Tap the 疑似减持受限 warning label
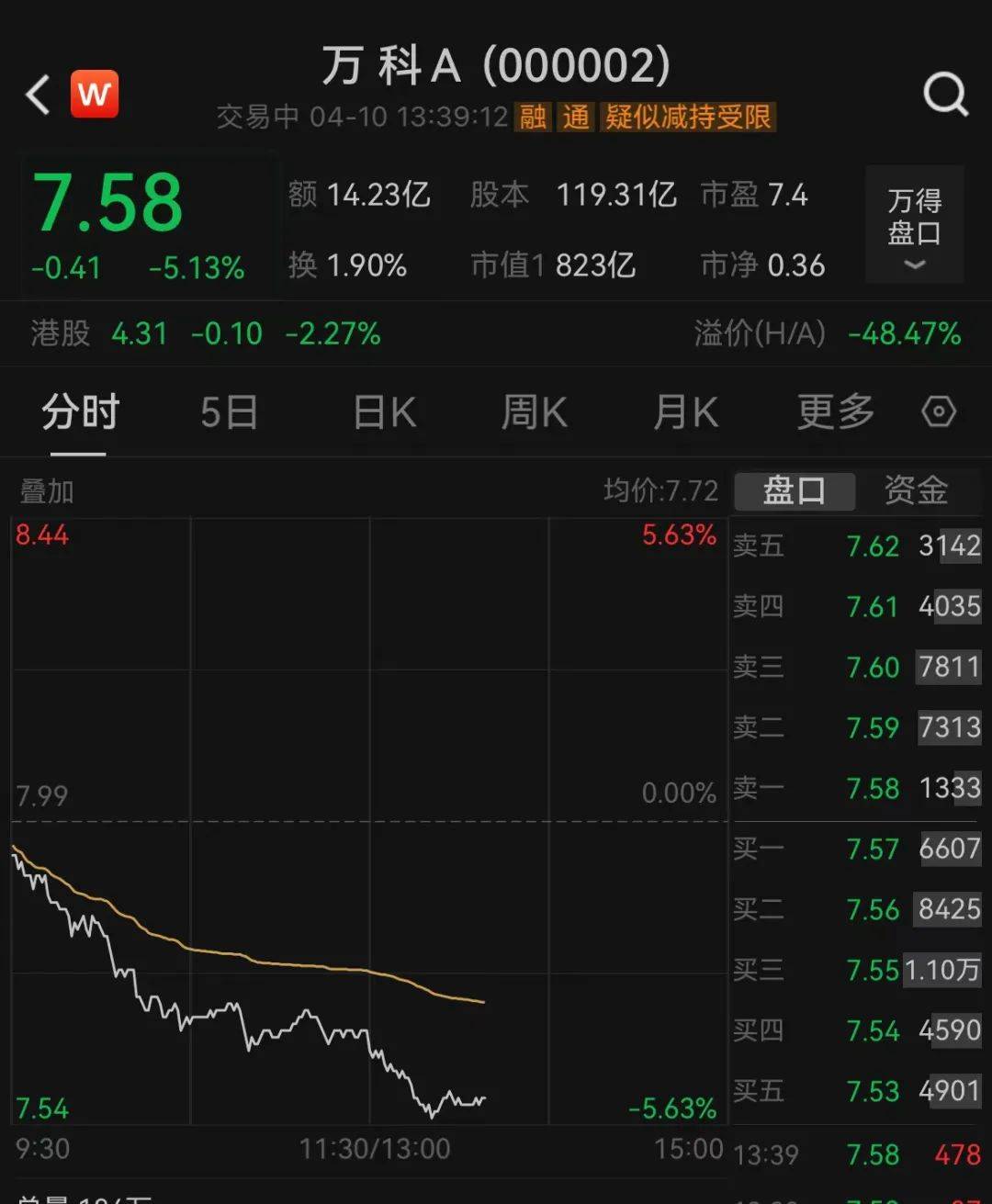The height and width of the screenshot is (1204, 992). [x=688, y=118]
